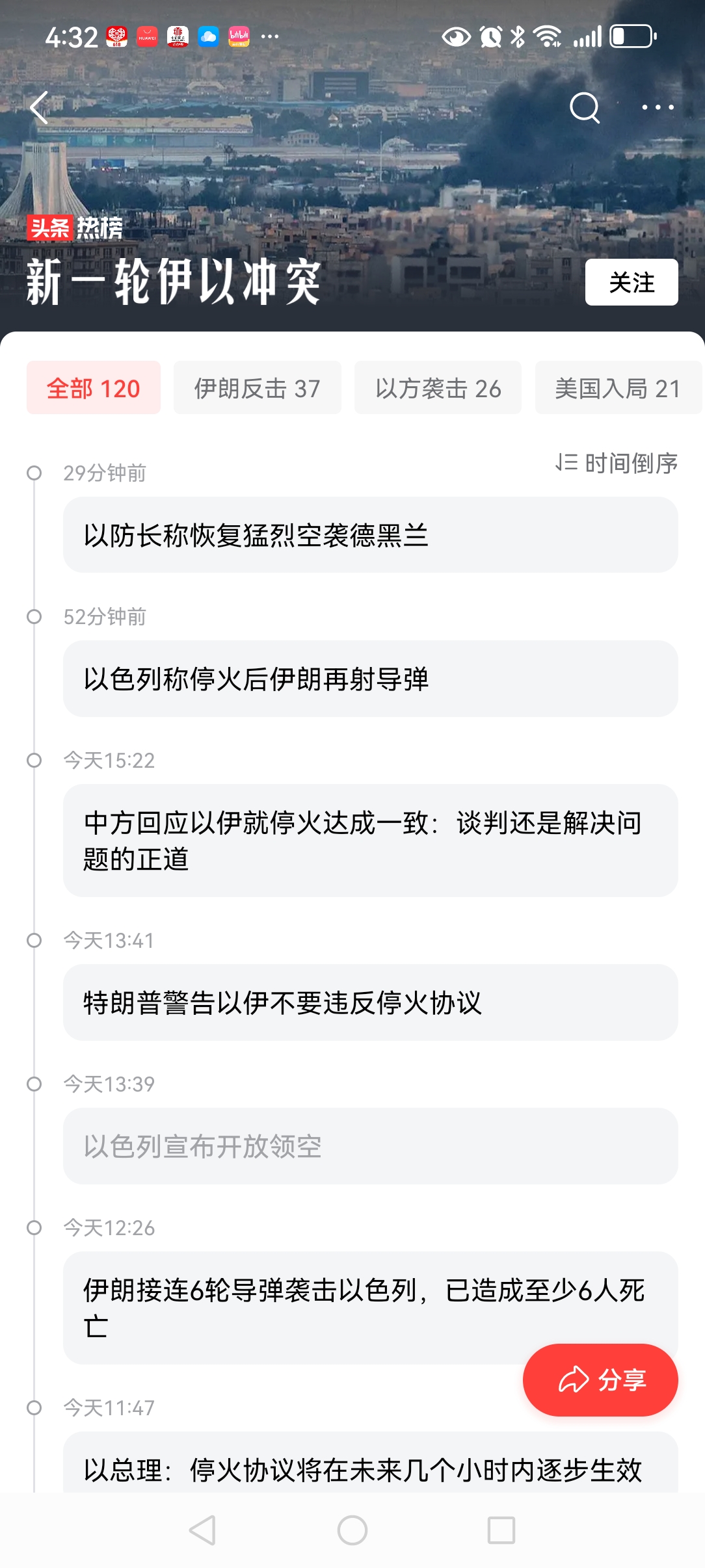Image resolution: width=705 pixels, height=1568 pixels.
Task: Toggle the 时间倒序 sort order
Action: pos(617,463)
